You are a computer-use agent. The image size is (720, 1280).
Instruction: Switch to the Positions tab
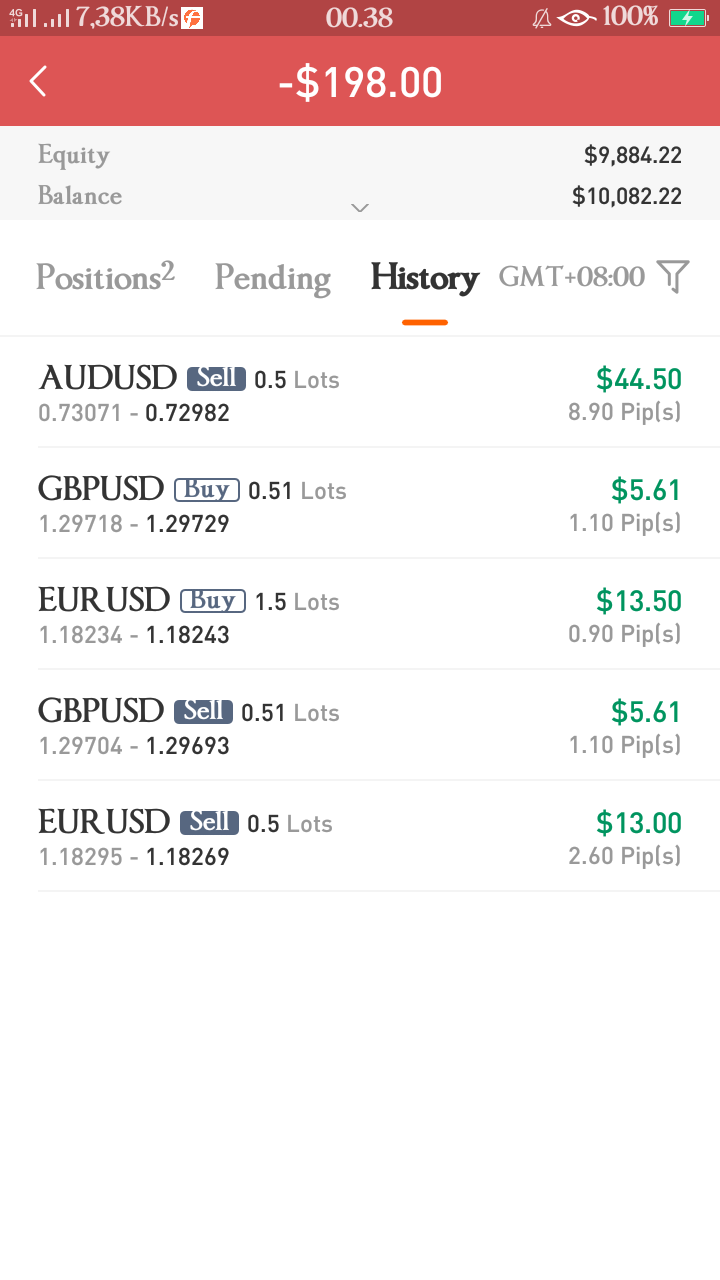(105, 276)
